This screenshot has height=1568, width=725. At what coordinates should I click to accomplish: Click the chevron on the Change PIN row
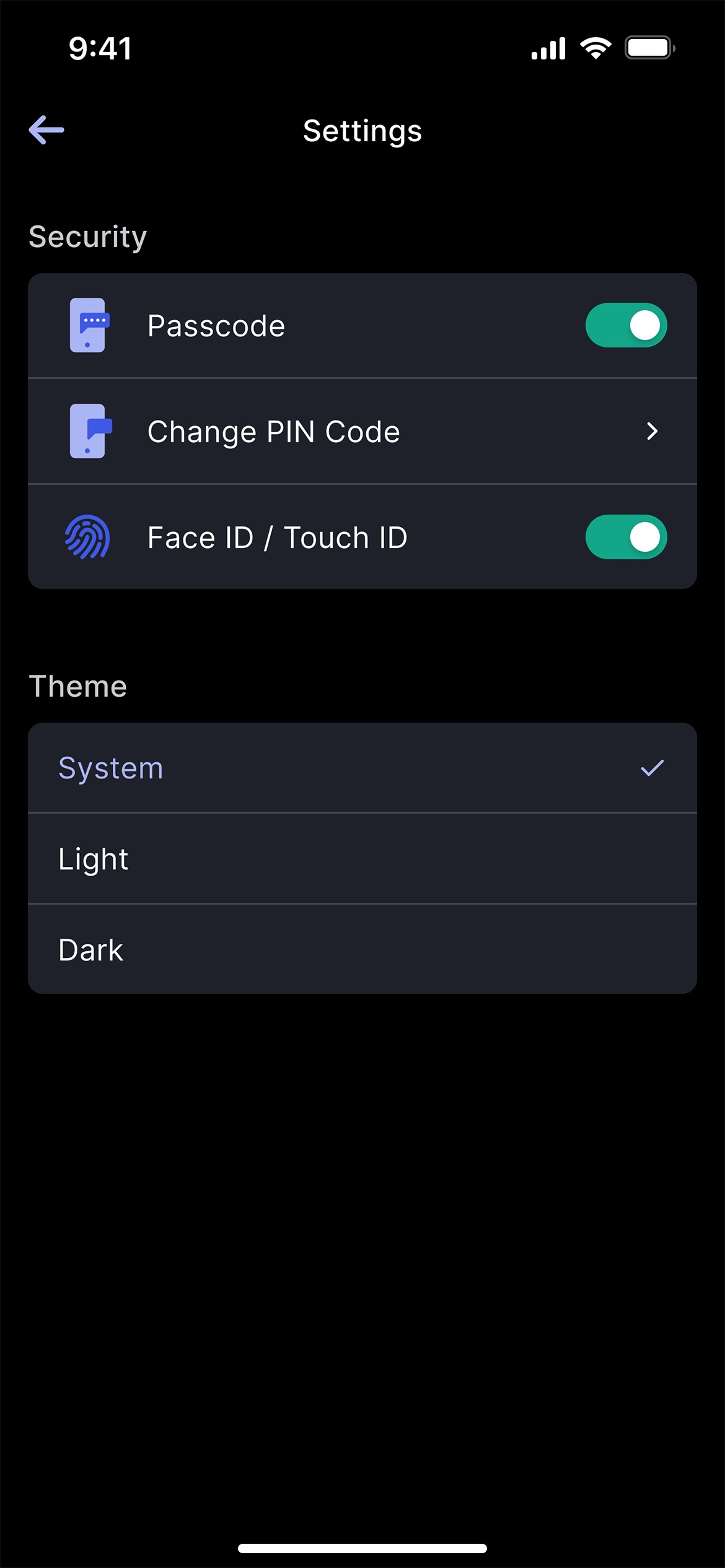(652, 431)
